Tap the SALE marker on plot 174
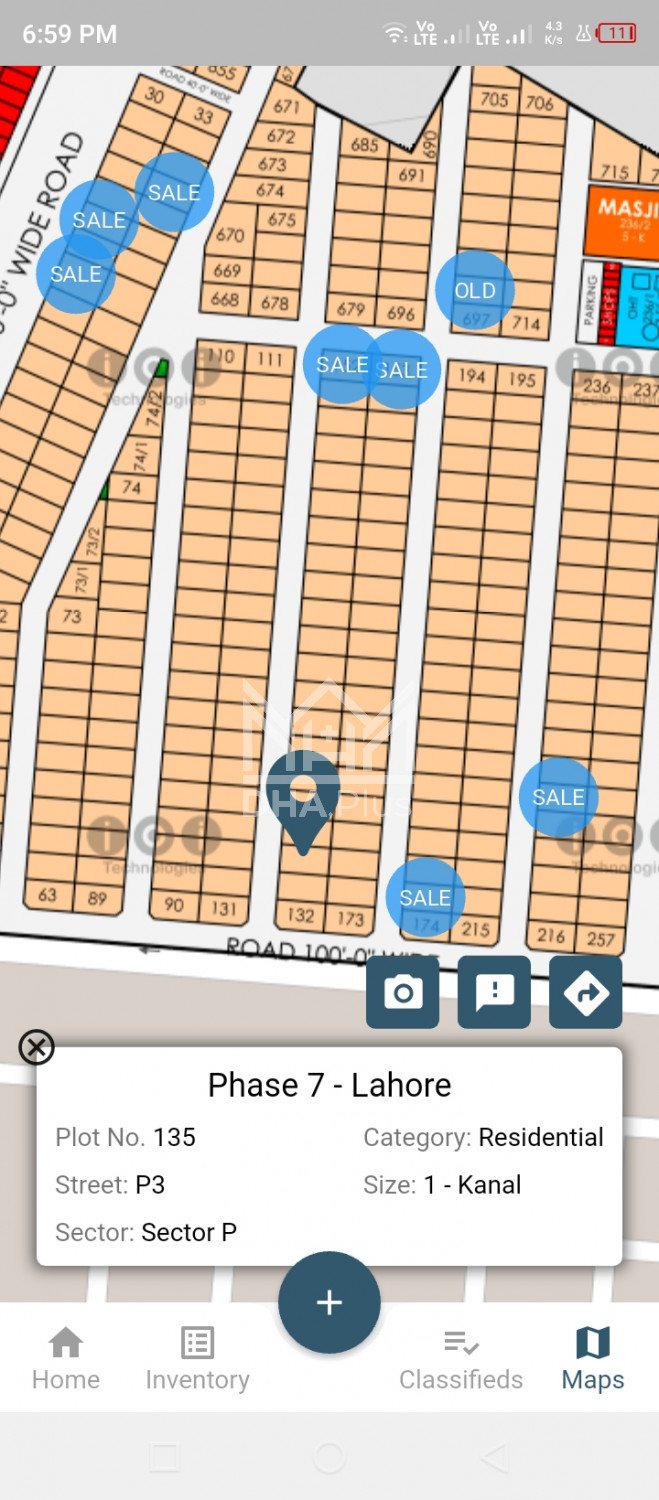This screenshot has width=659, height=1500. point(425,897)
